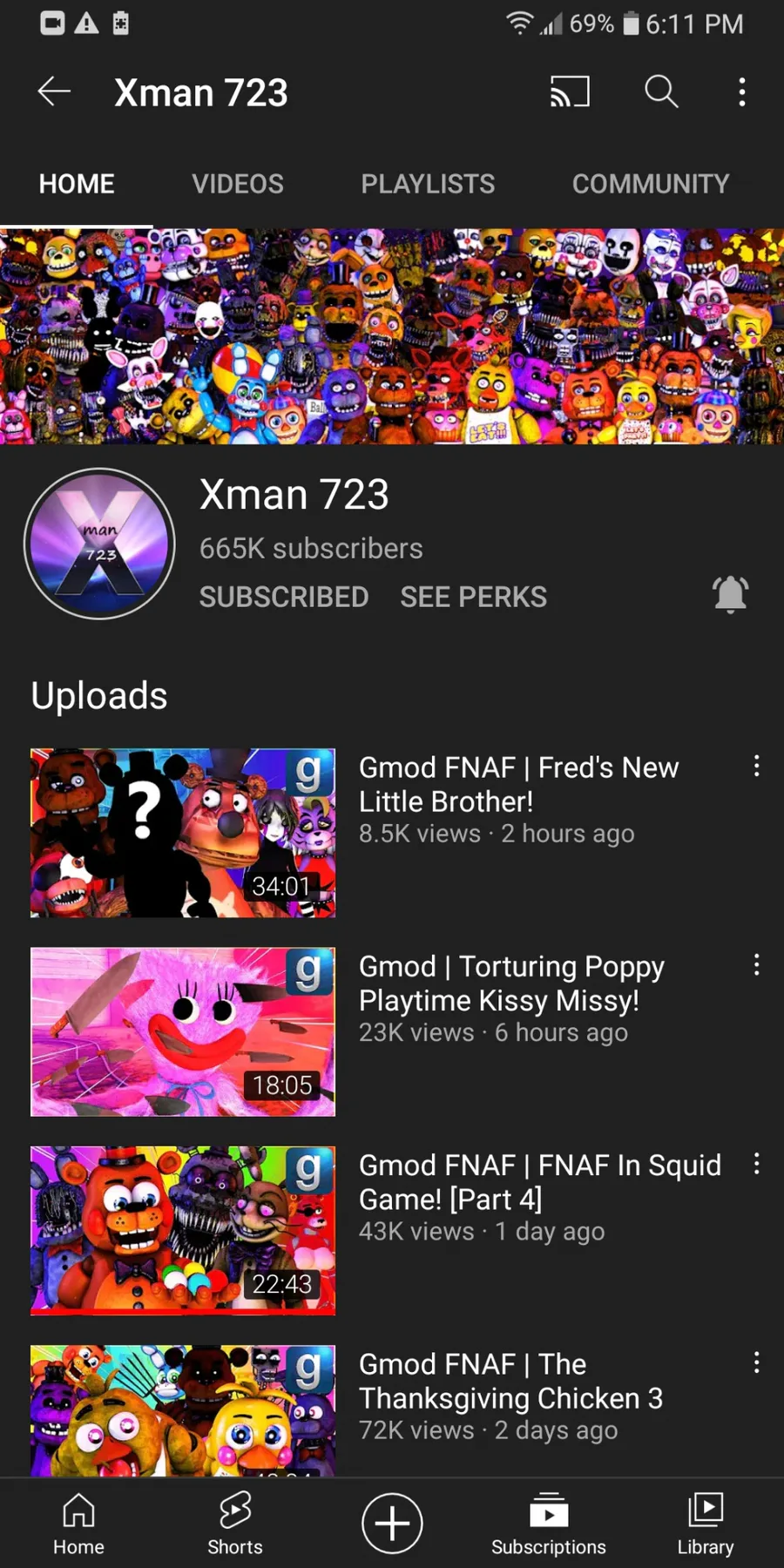Open options for Thanksgiving Chicken 3 video
This screenshot has width=784, height=1568.
coord(756,1362)
